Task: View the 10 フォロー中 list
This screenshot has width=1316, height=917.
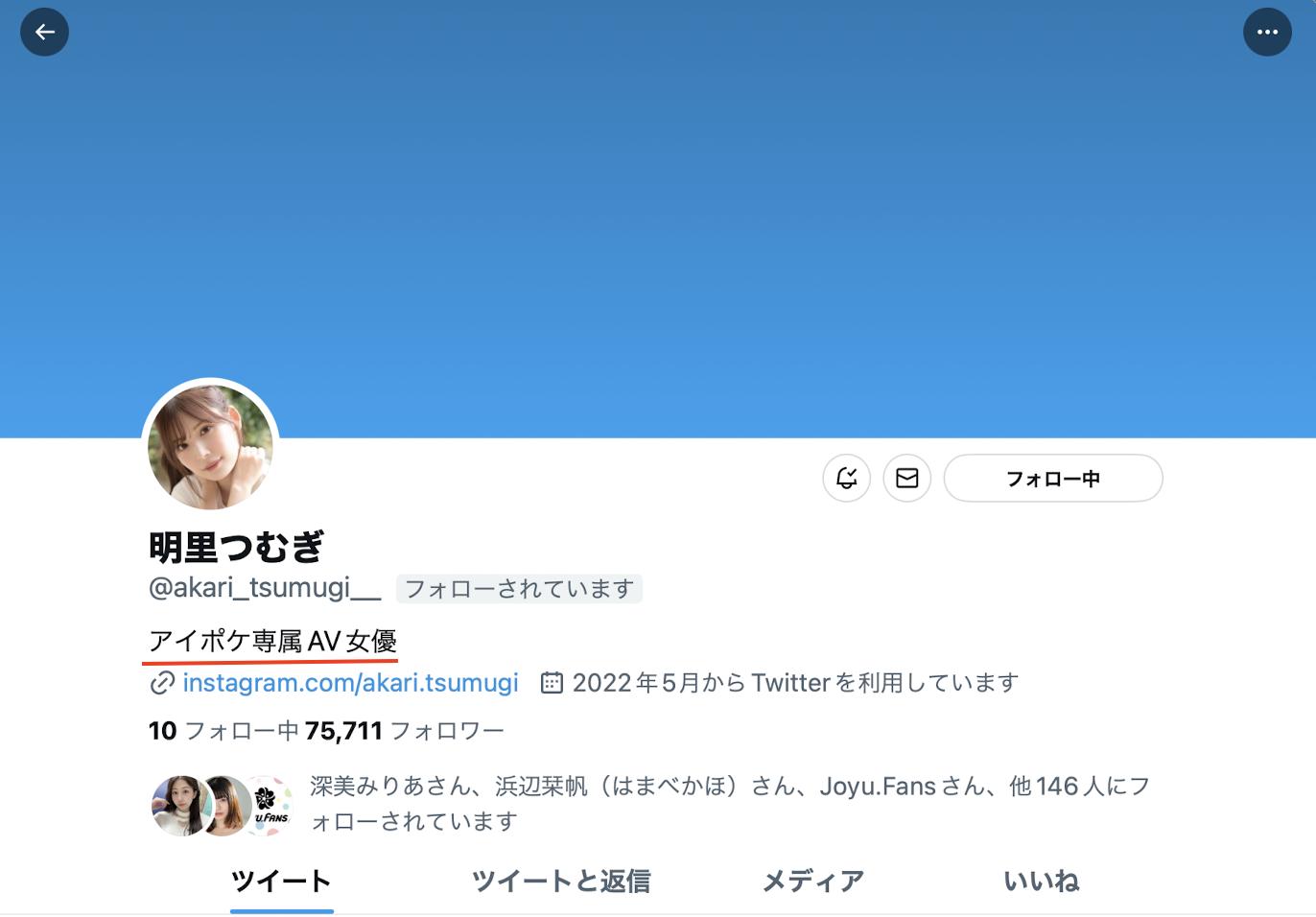Action: coord(223,731)
